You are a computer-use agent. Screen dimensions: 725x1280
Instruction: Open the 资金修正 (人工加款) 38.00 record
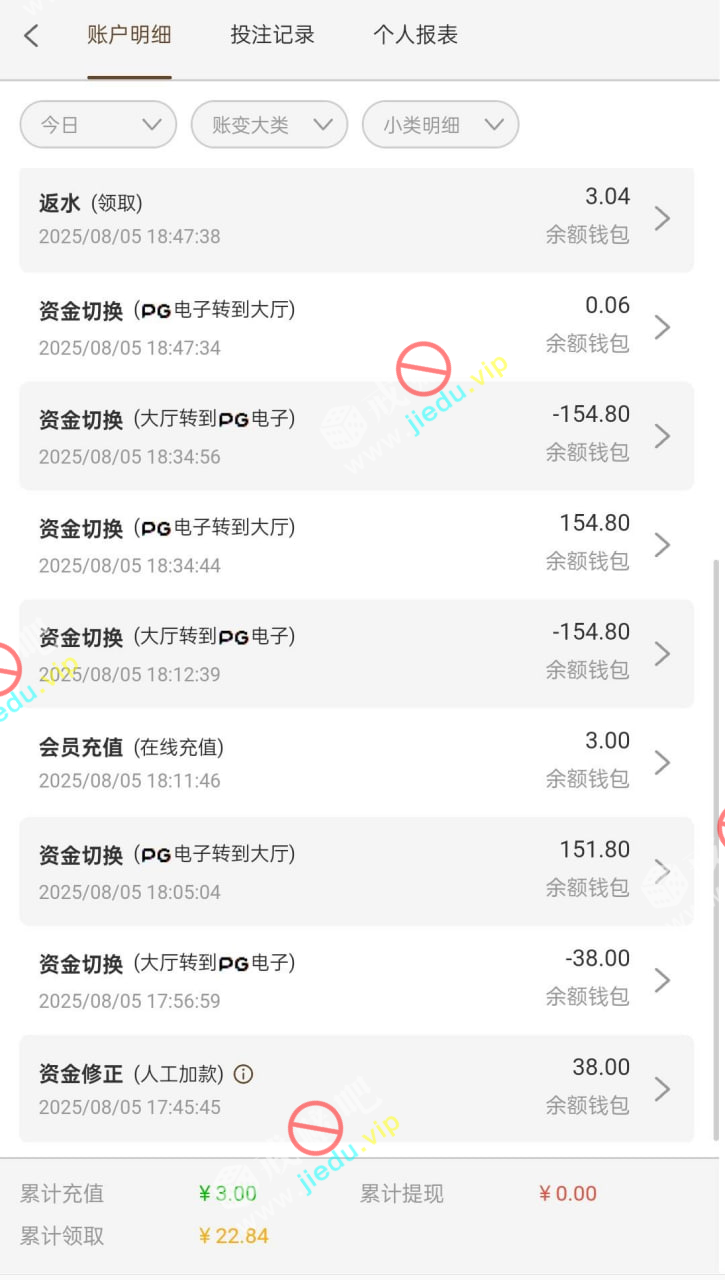[x=356, y=1088]
